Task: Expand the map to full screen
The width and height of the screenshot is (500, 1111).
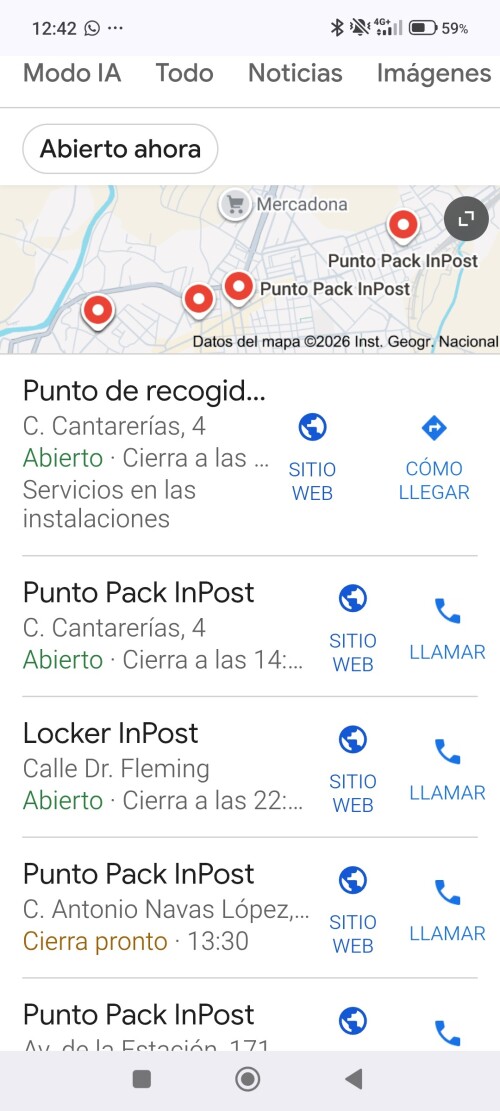Action: (466, 219)
